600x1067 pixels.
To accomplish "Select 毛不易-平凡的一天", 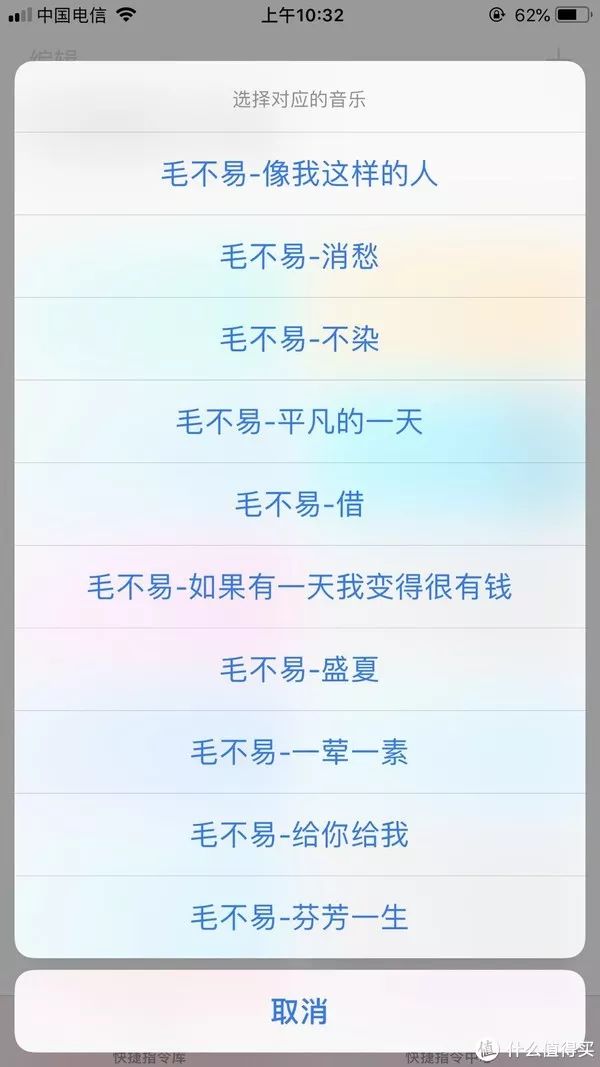I will [x=300, y=421].
